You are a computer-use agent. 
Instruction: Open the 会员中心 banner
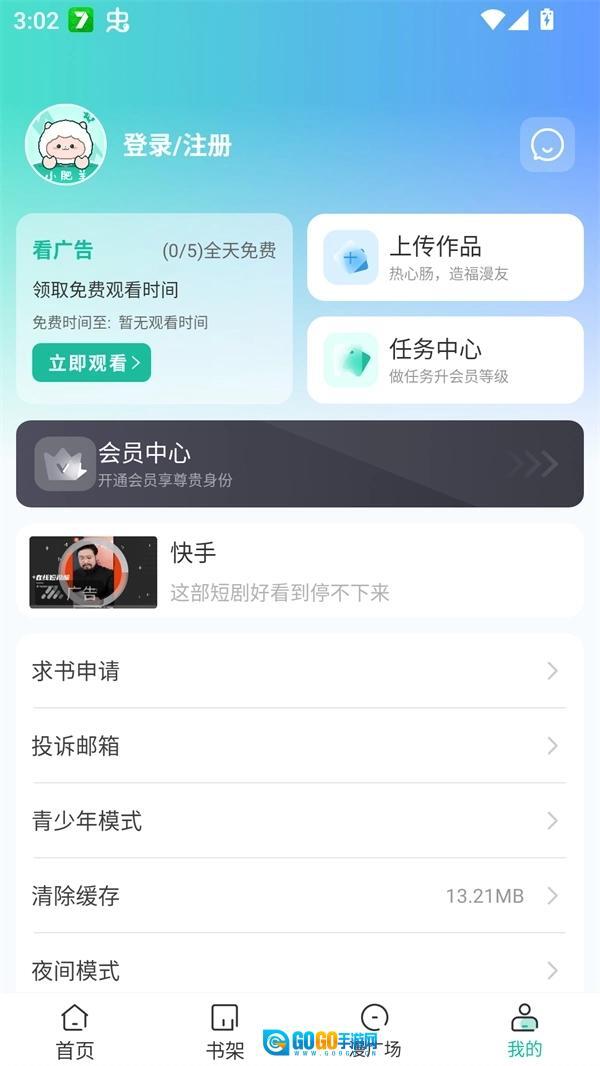(x=300, y=464)
